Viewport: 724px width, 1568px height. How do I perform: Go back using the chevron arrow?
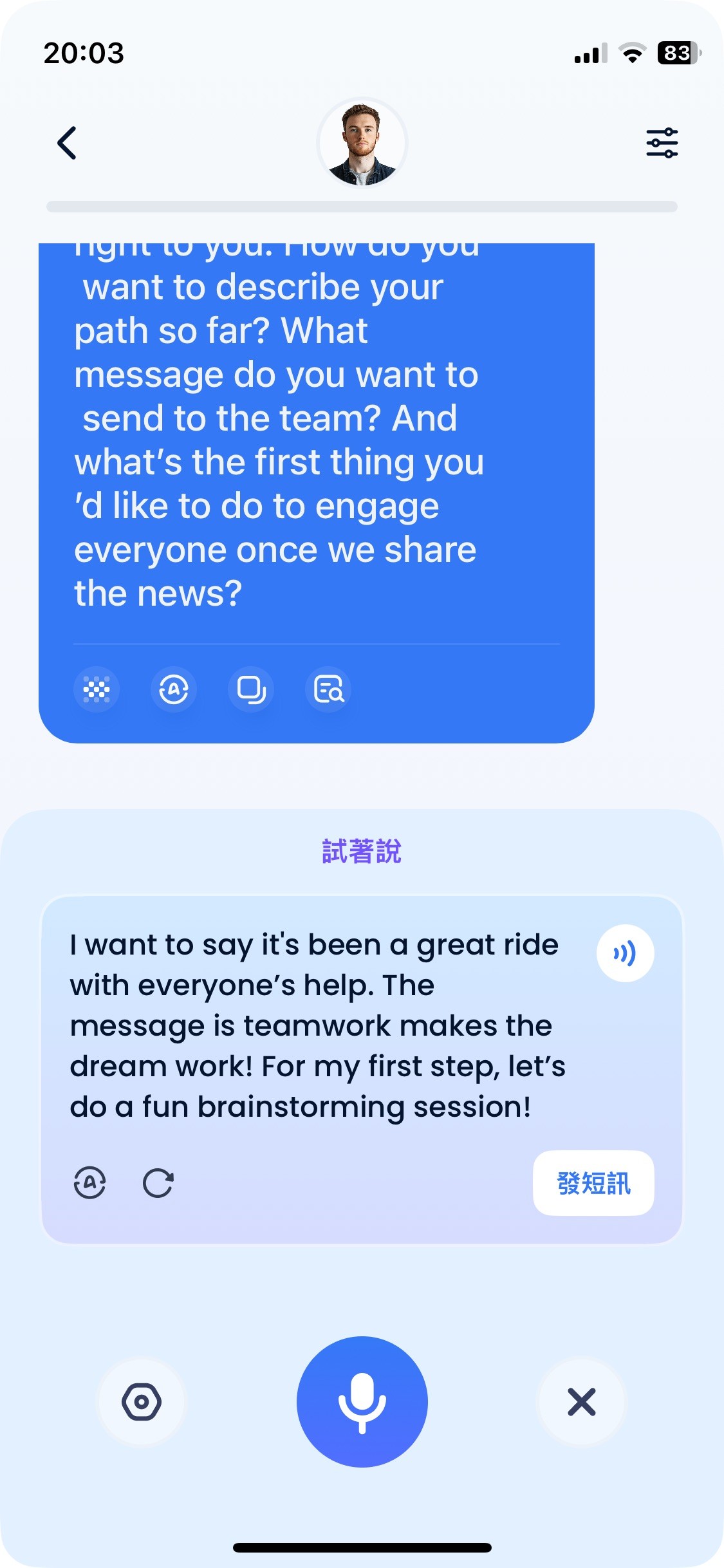coord(67,143)
